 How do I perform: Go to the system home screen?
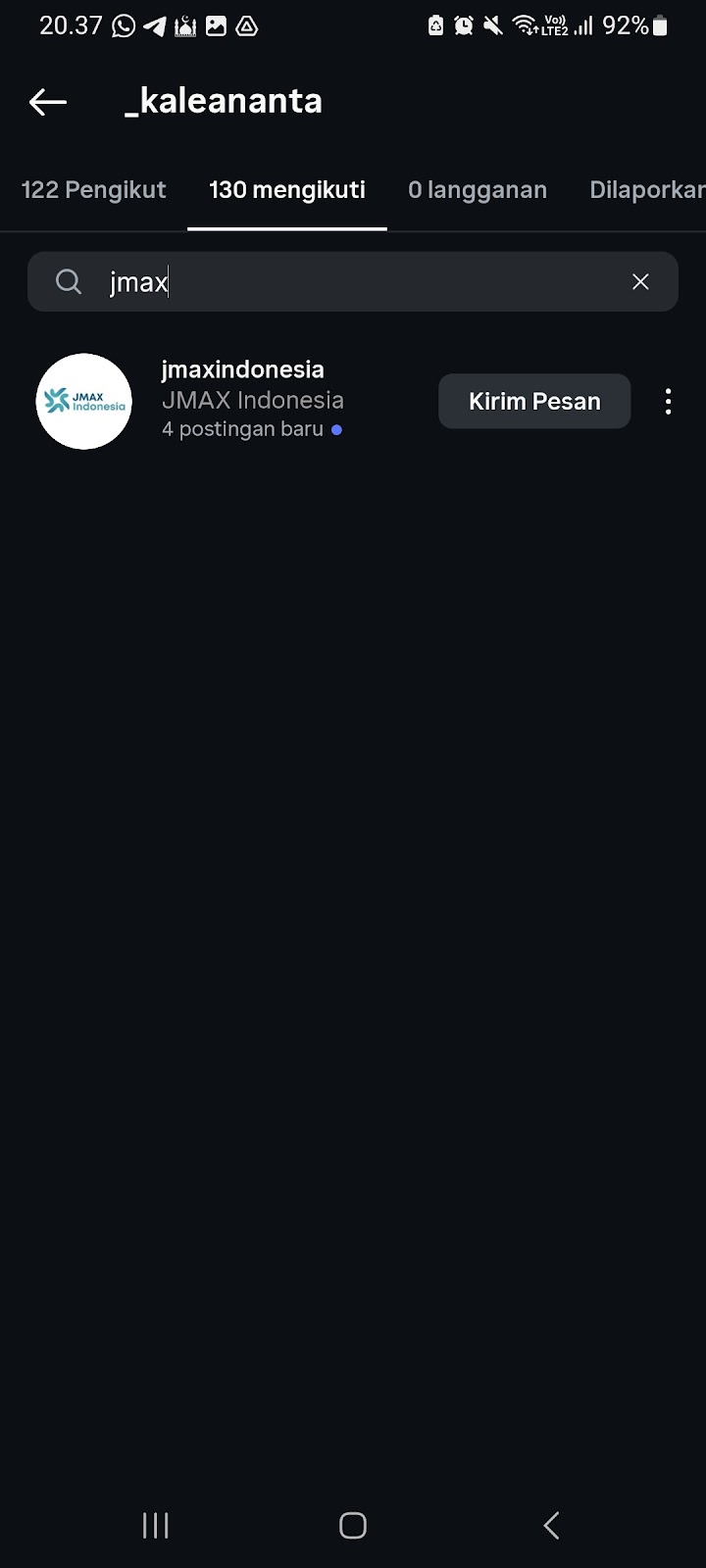[353, 1525]
